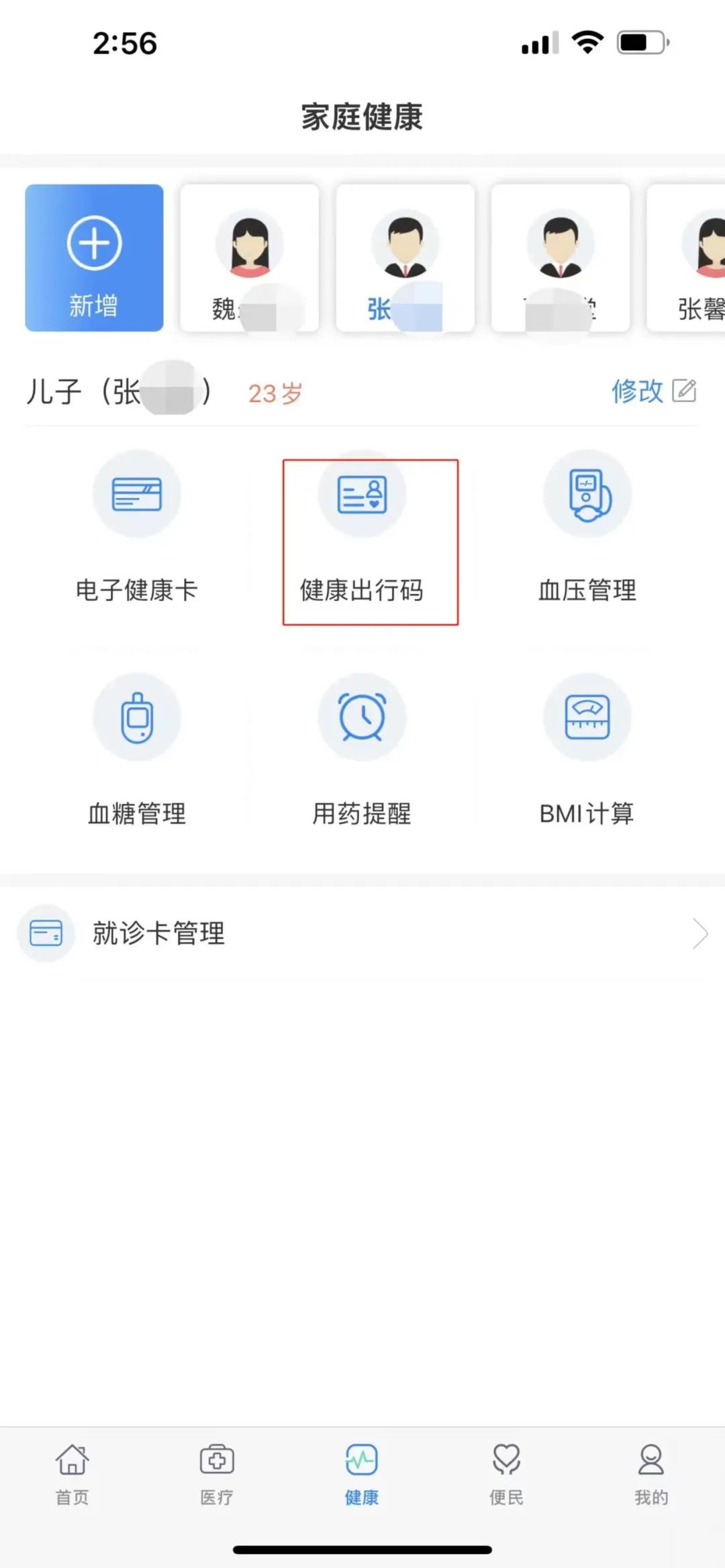Image resolution: width=725 pixels, height=1568 pixels.
Task: Open 就诊卡管理 row
Action: pyautogui.click(x=362, y=933)
